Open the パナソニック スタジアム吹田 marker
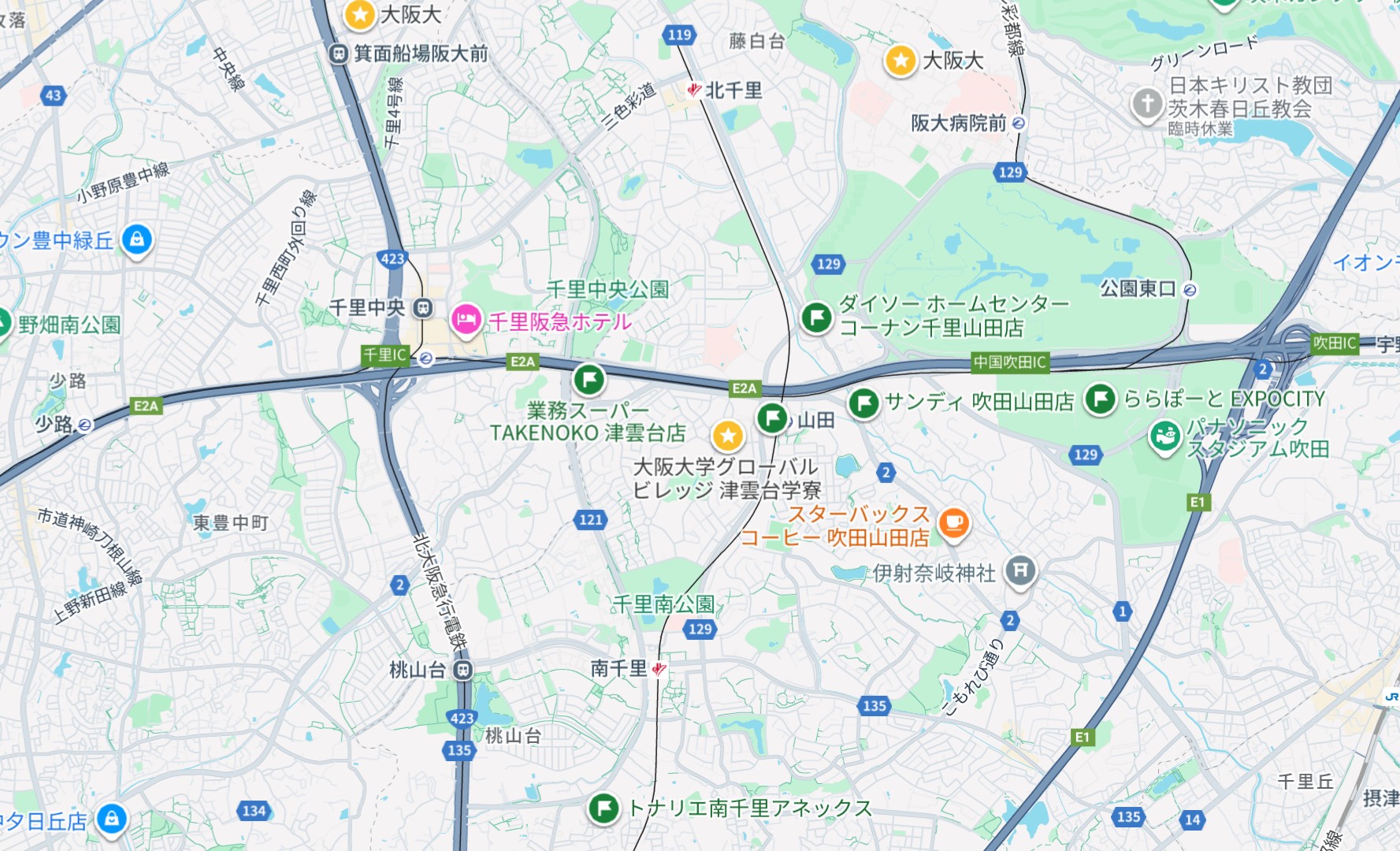 1164,437
